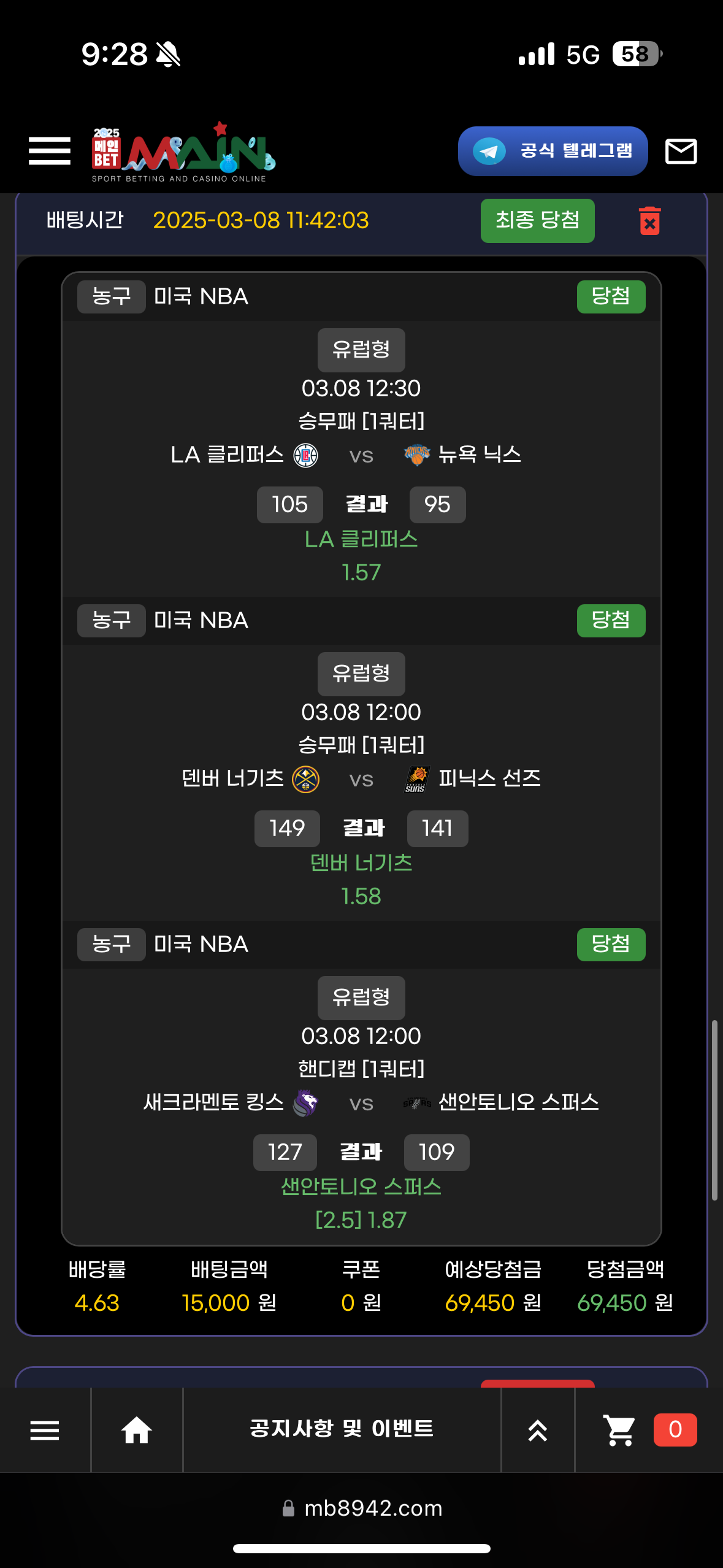
Task: Open the bottom bar menu icon
Action: click(x=45, y=1430)
